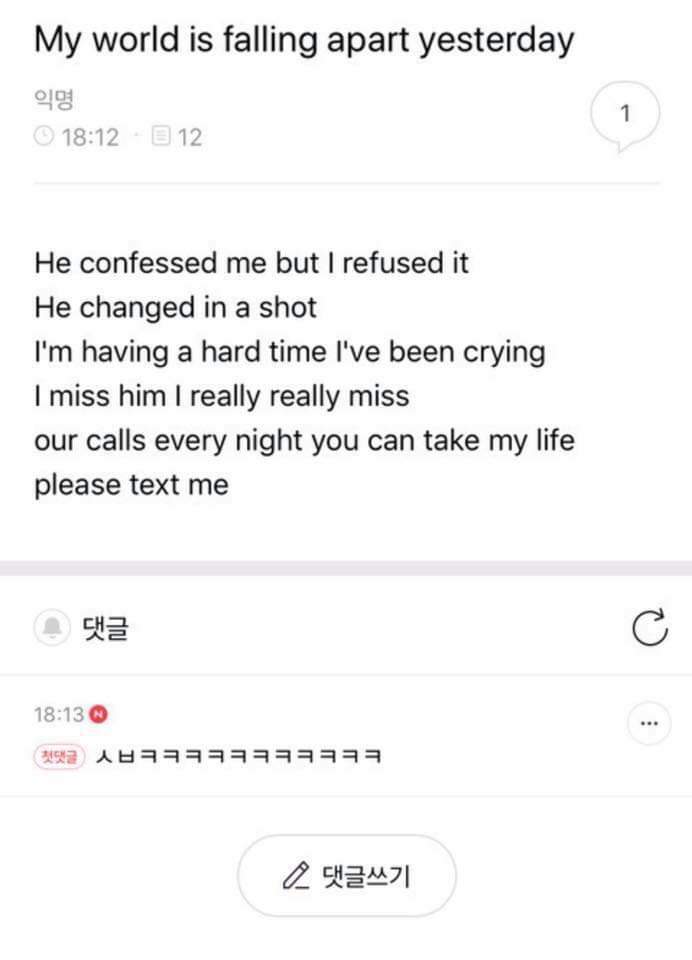
Task: Open the comment count bubble showing 1
Action: pos(625,115)
